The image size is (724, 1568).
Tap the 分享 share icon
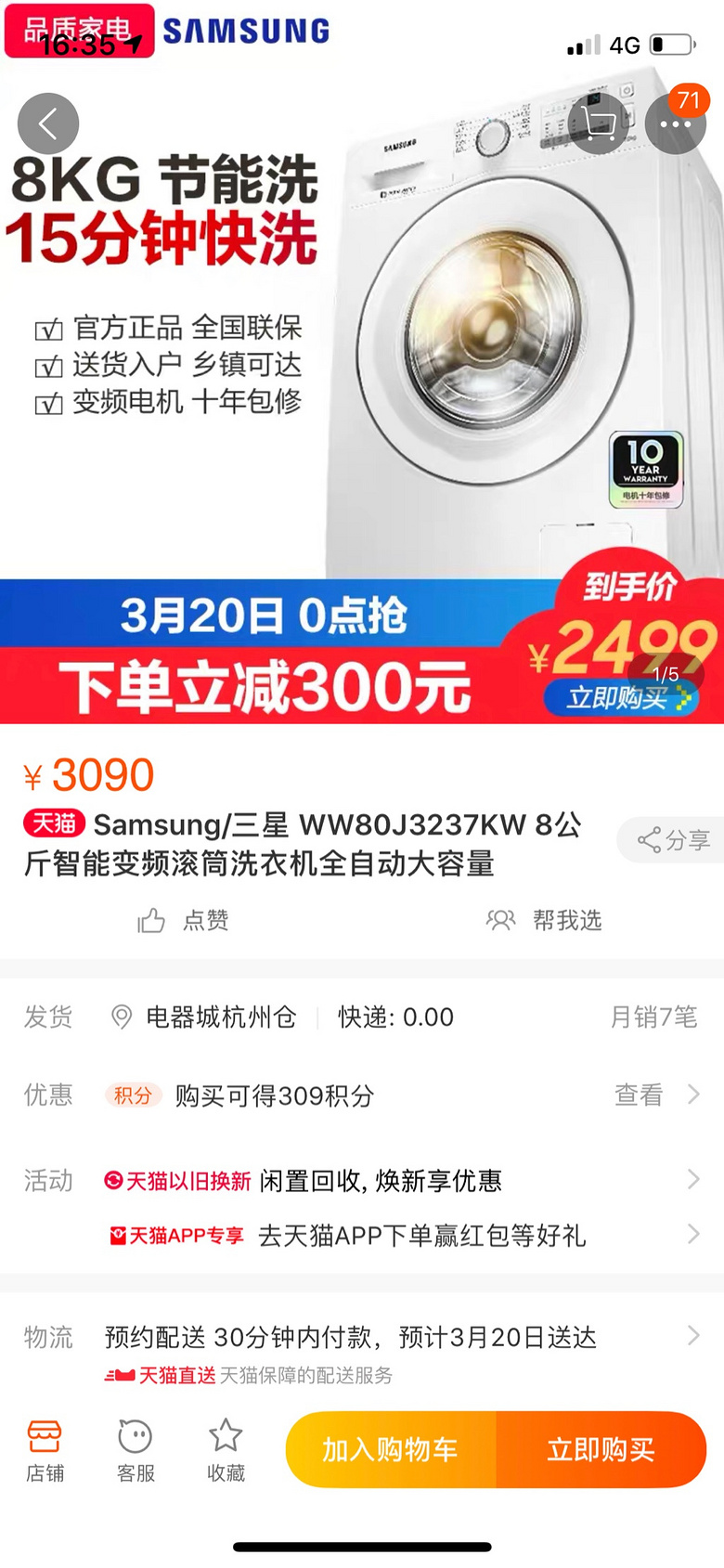[670, 840]
